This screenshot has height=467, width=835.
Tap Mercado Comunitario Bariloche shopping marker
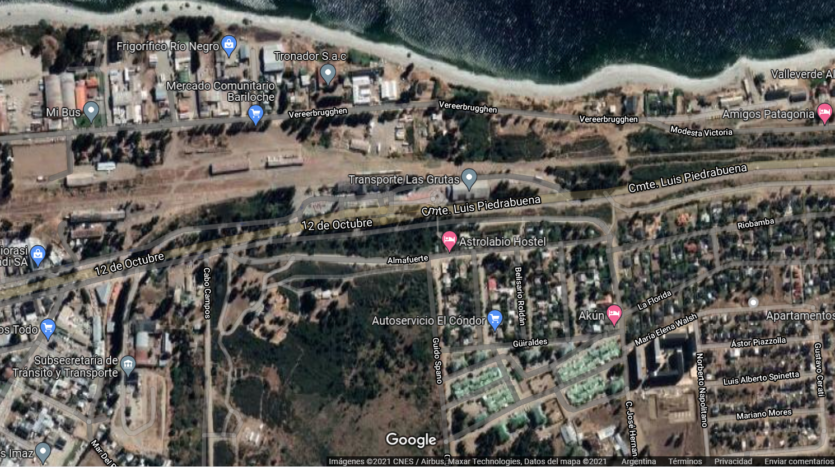click(x=255, y=114)
